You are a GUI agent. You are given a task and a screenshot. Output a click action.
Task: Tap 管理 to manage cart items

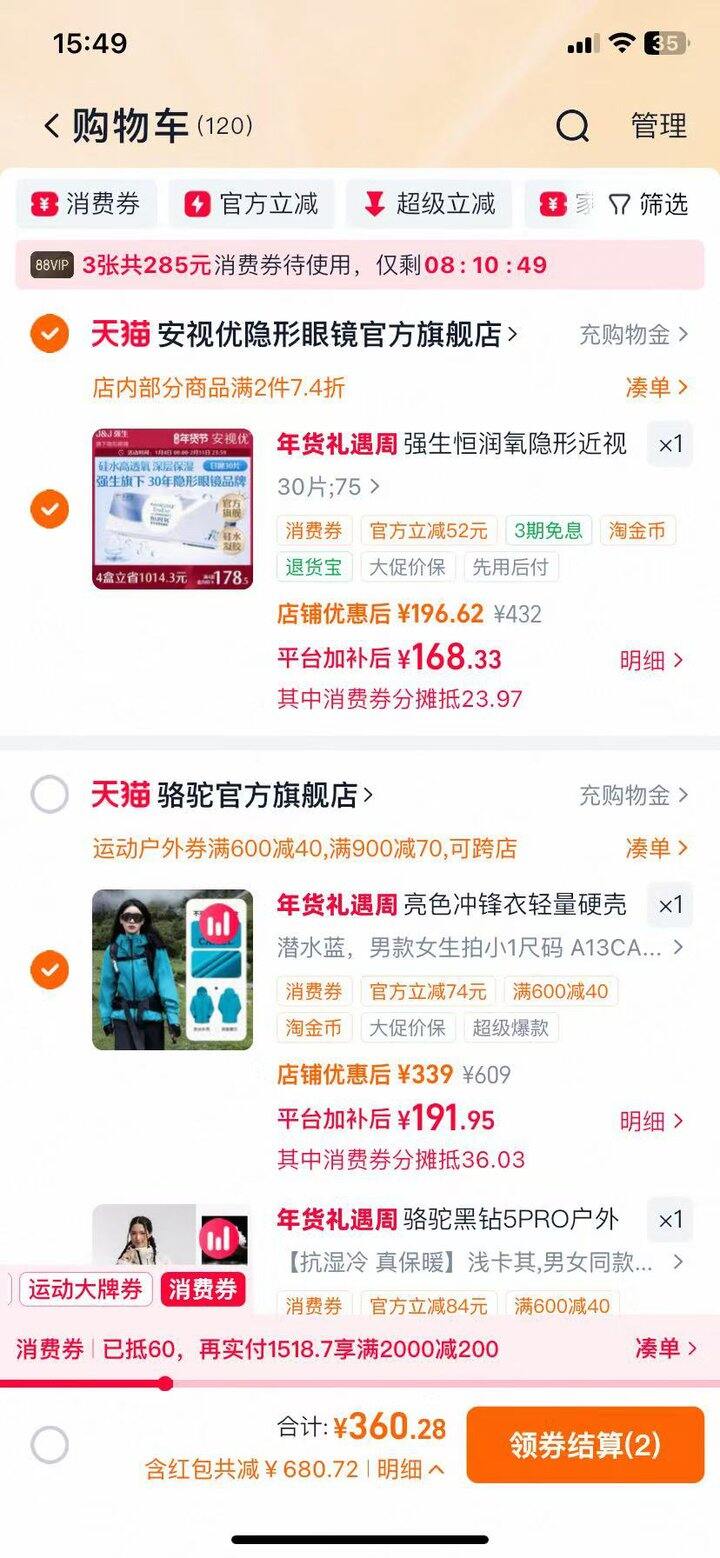658,126
